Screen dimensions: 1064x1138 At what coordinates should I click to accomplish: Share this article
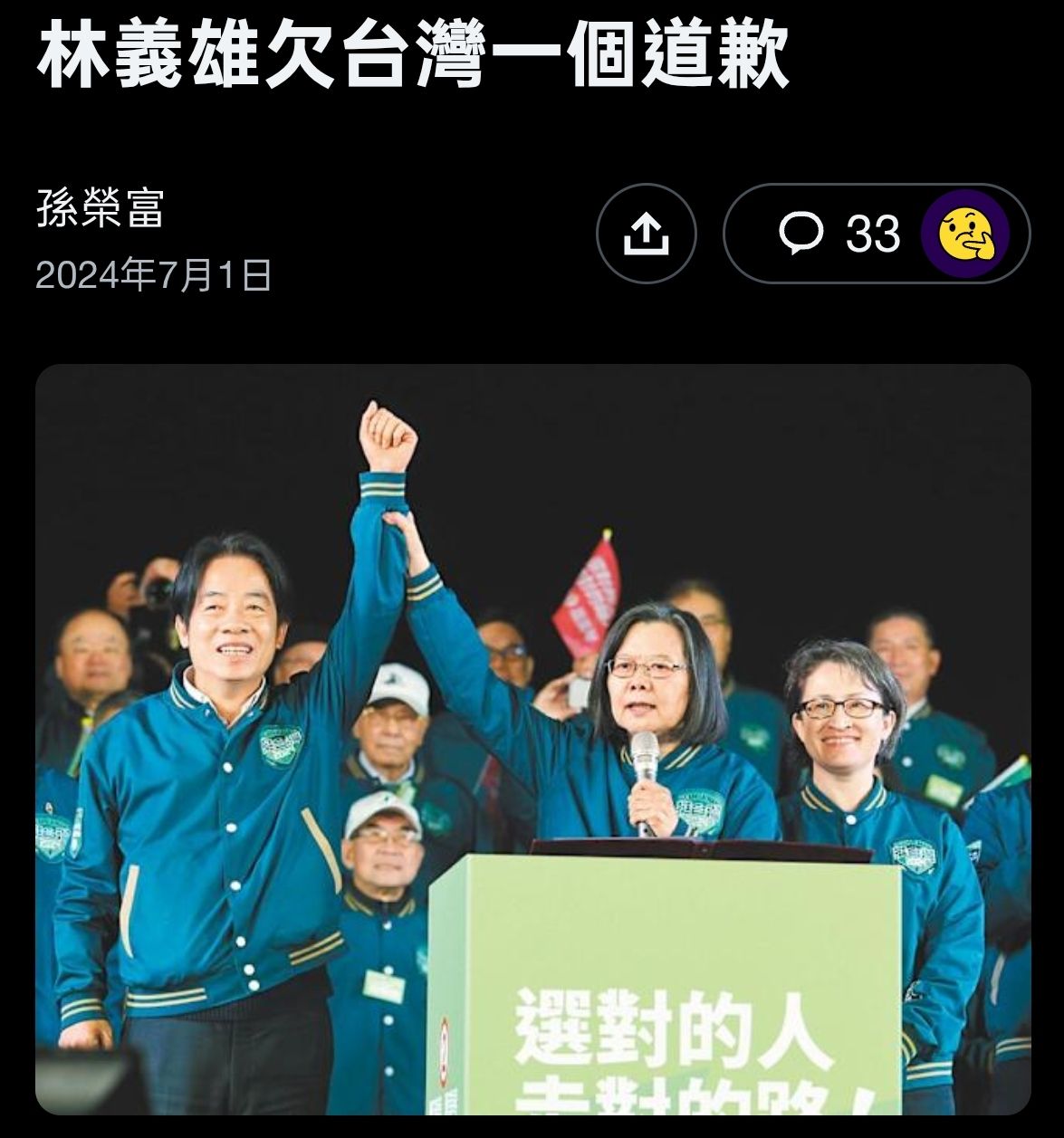[x=646, y=234]
